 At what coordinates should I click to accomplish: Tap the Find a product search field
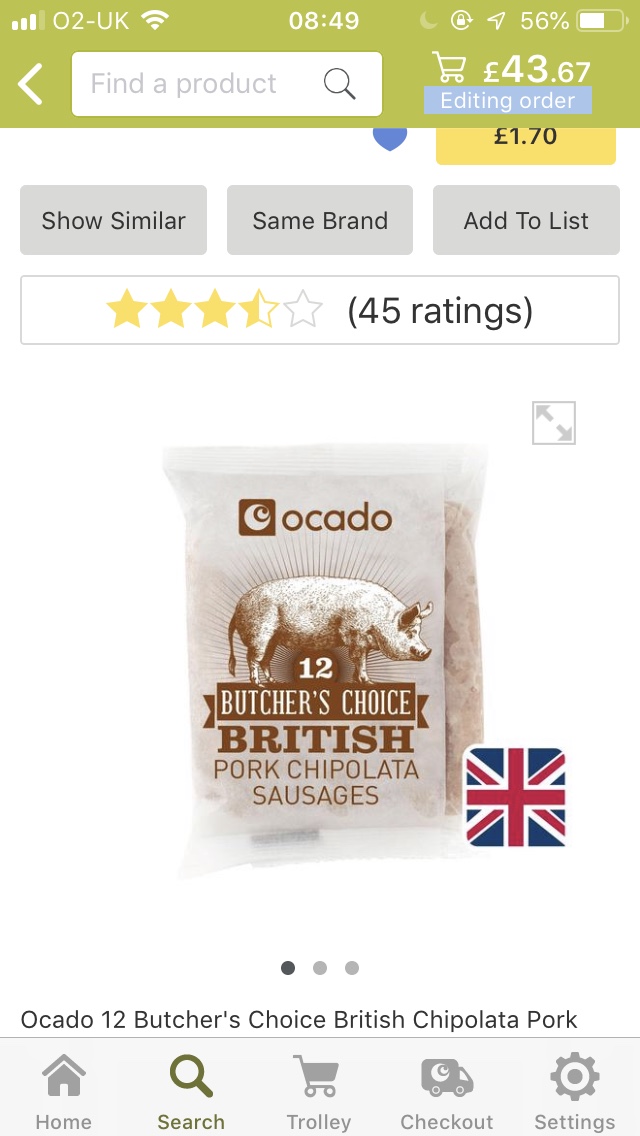(x=227, y=84)
